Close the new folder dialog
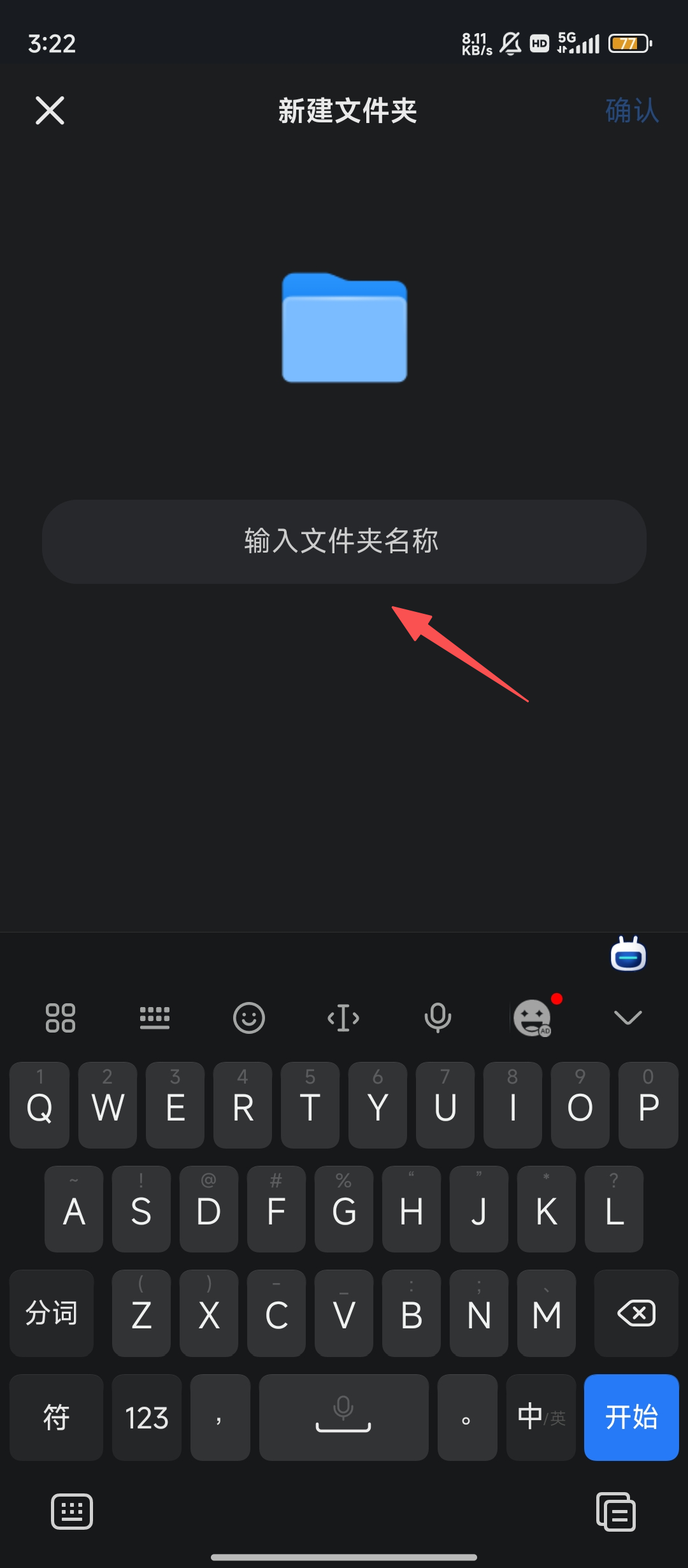 tap(50, 111)
